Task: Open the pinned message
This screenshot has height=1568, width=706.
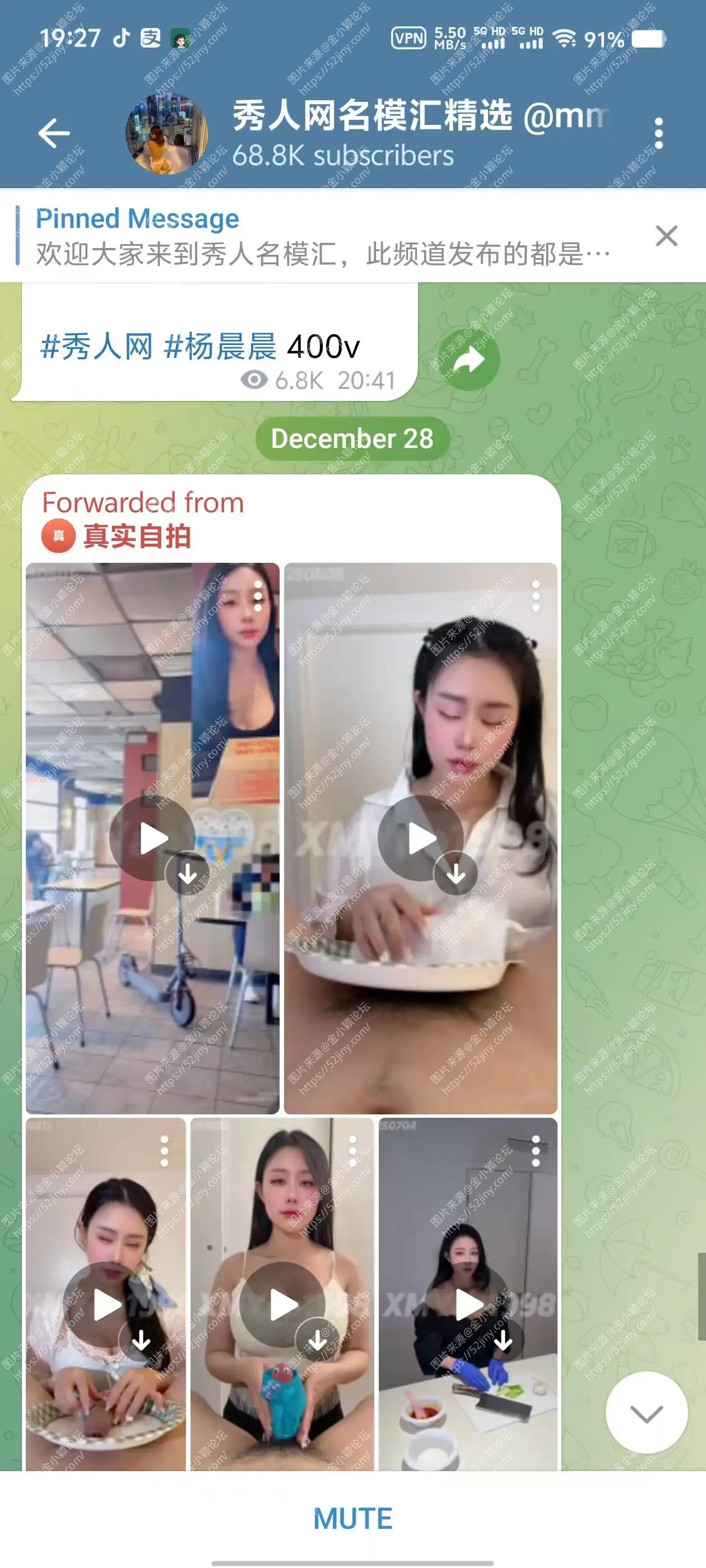Action: pos(323,236)
